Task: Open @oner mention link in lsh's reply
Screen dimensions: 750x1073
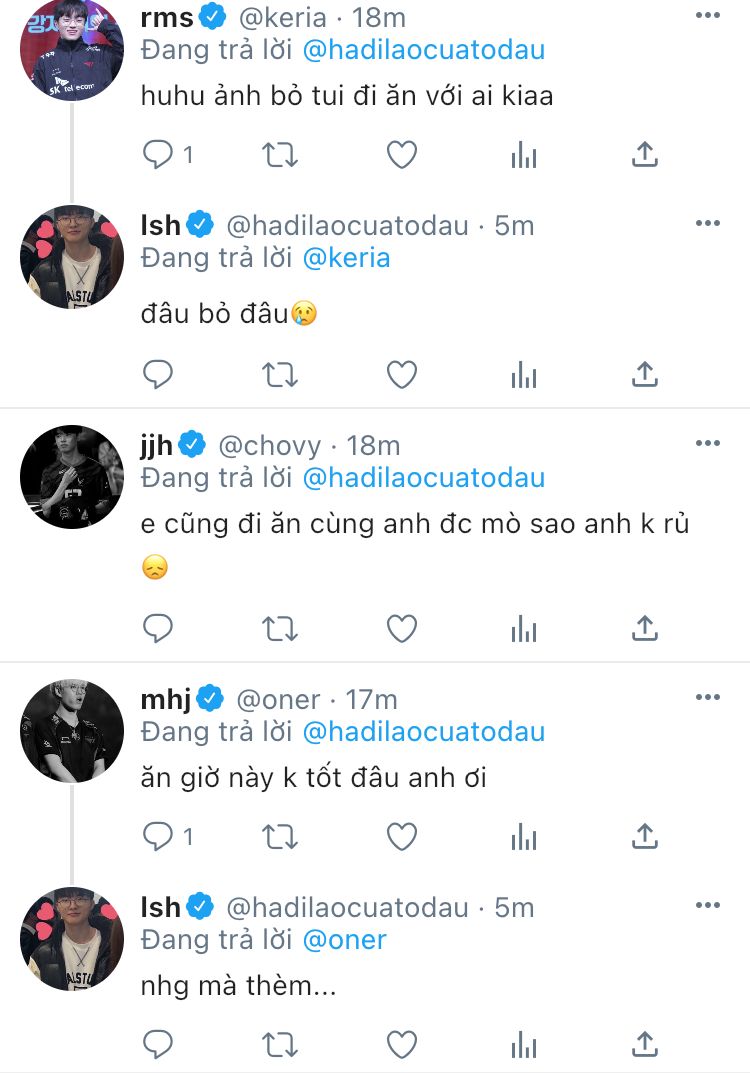Action: (343, 940)
